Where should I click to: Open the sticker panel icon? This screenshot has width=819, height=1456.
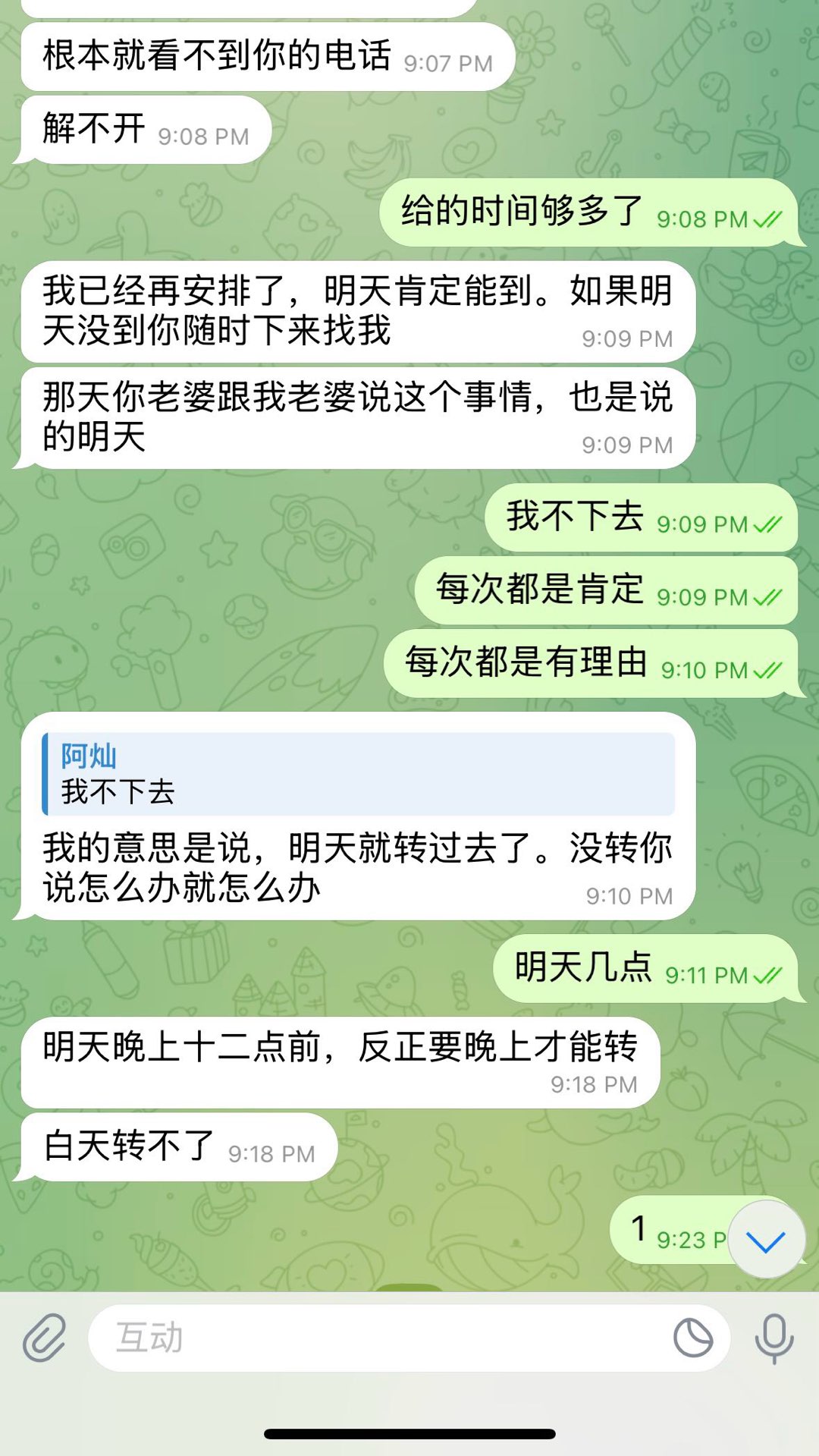693,1338
